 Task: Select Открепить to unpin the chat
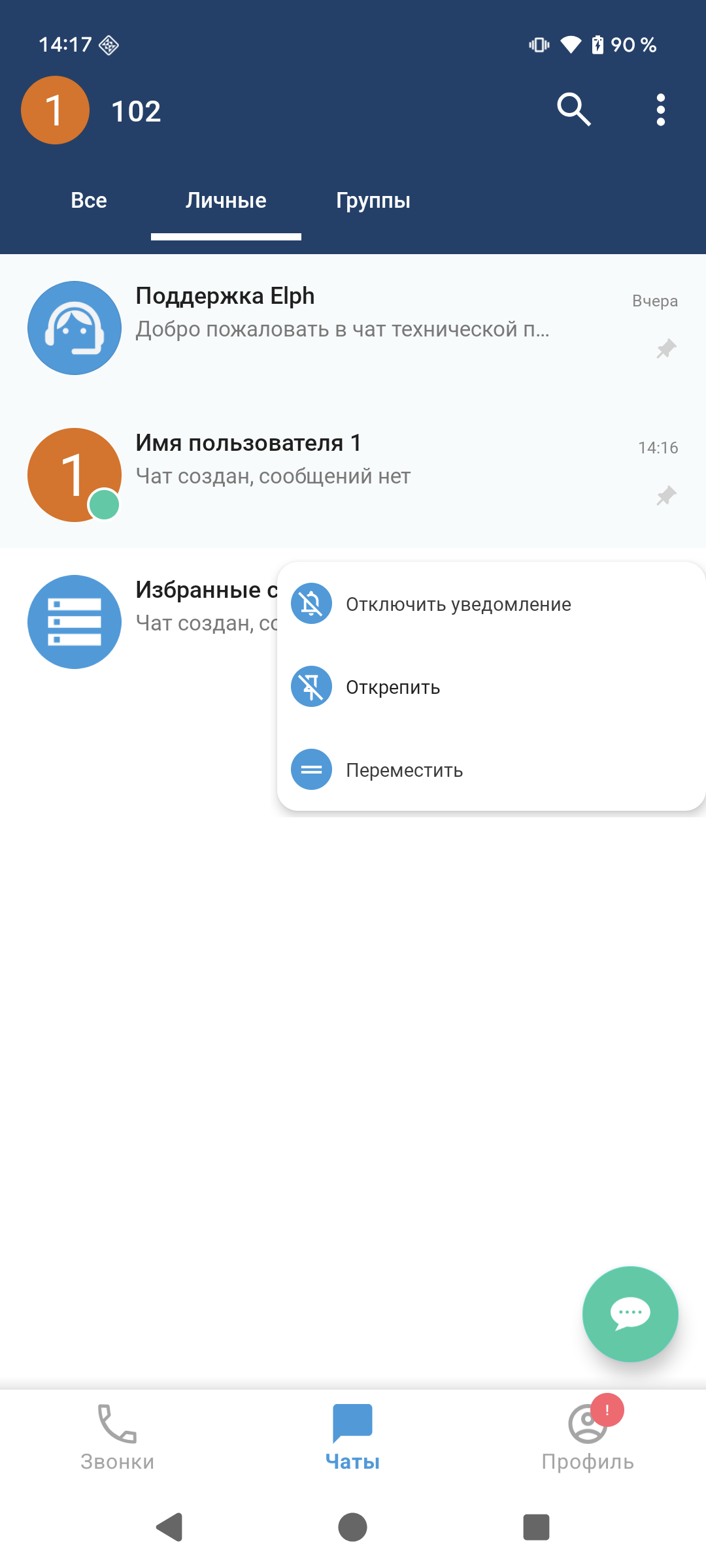click(392, 687)
